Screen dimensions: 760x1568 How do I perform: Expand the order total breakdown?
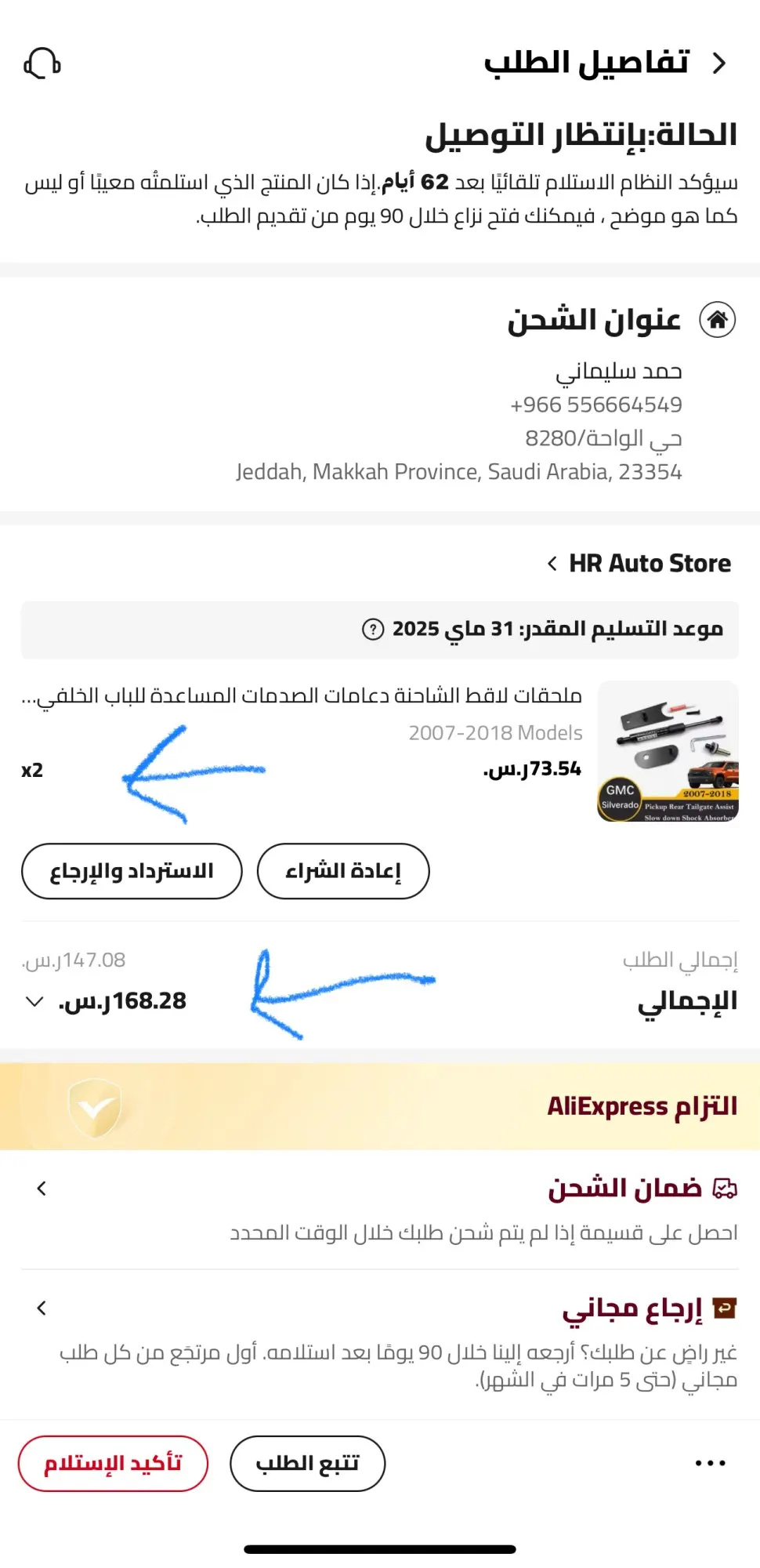pos(34,1001)
